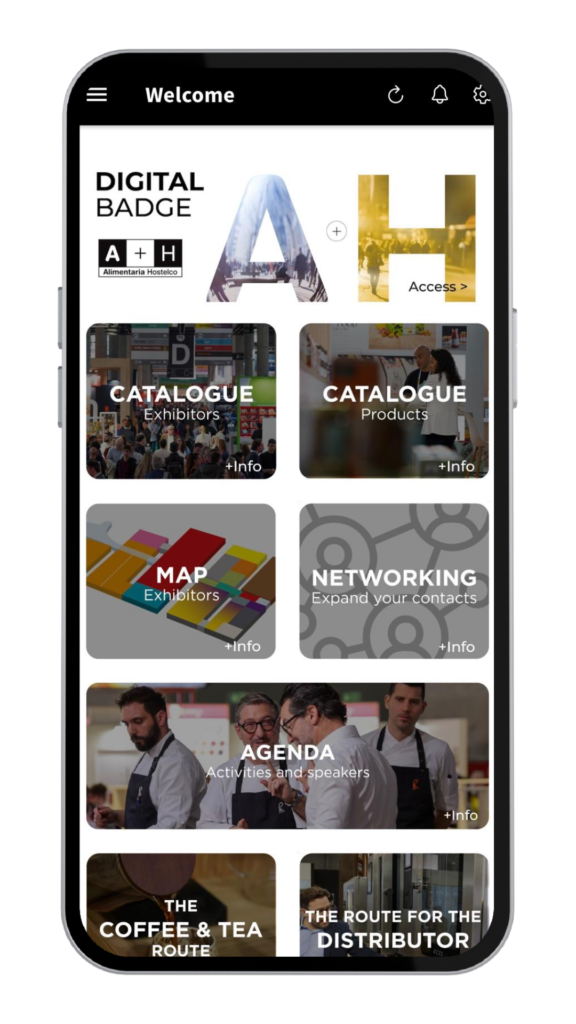The height and width of the screenshot is (1024, 576).
Task: Open The Route for the Distributor
Action: (394, 905)
